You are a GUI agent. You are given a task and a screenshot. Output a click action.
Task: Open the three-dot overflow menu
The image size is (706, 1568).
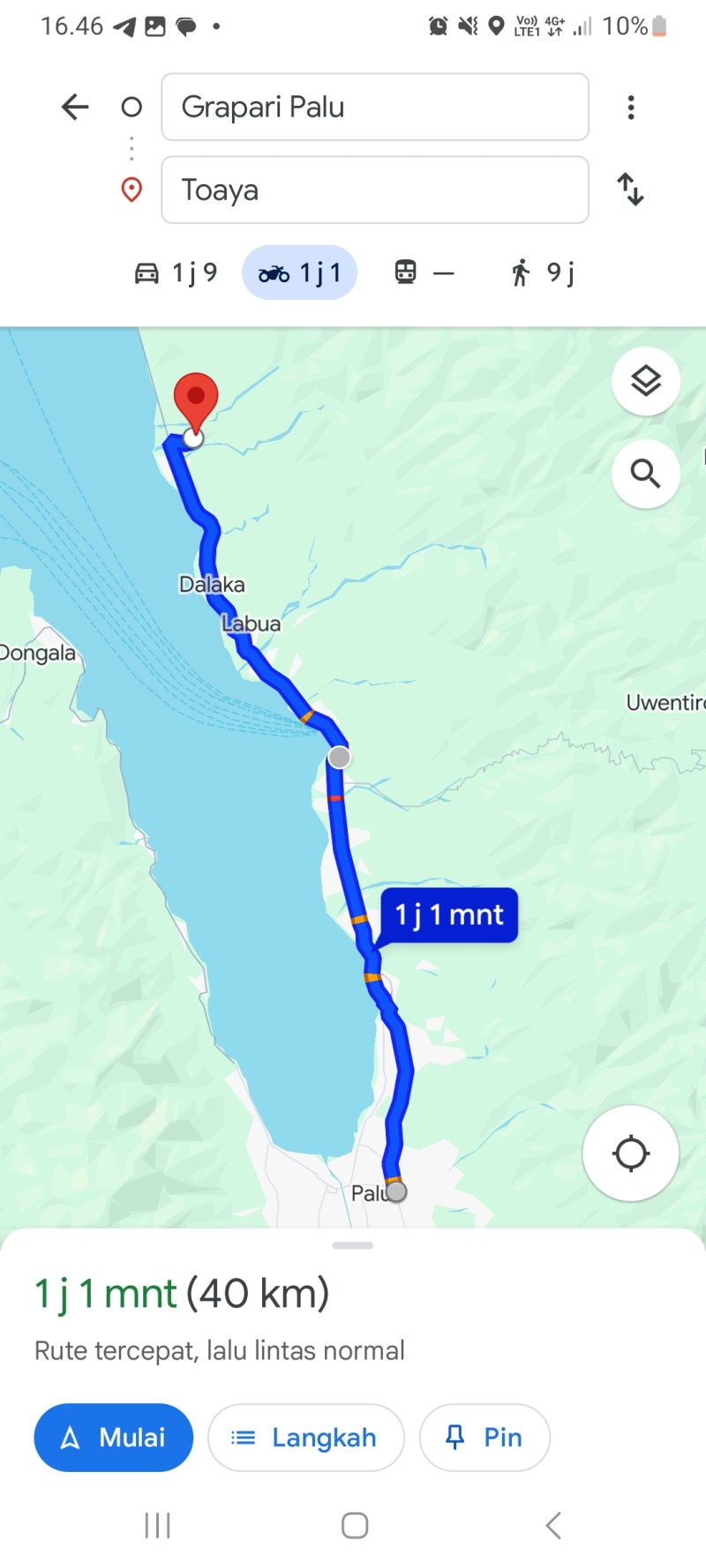tap(631, 108)
